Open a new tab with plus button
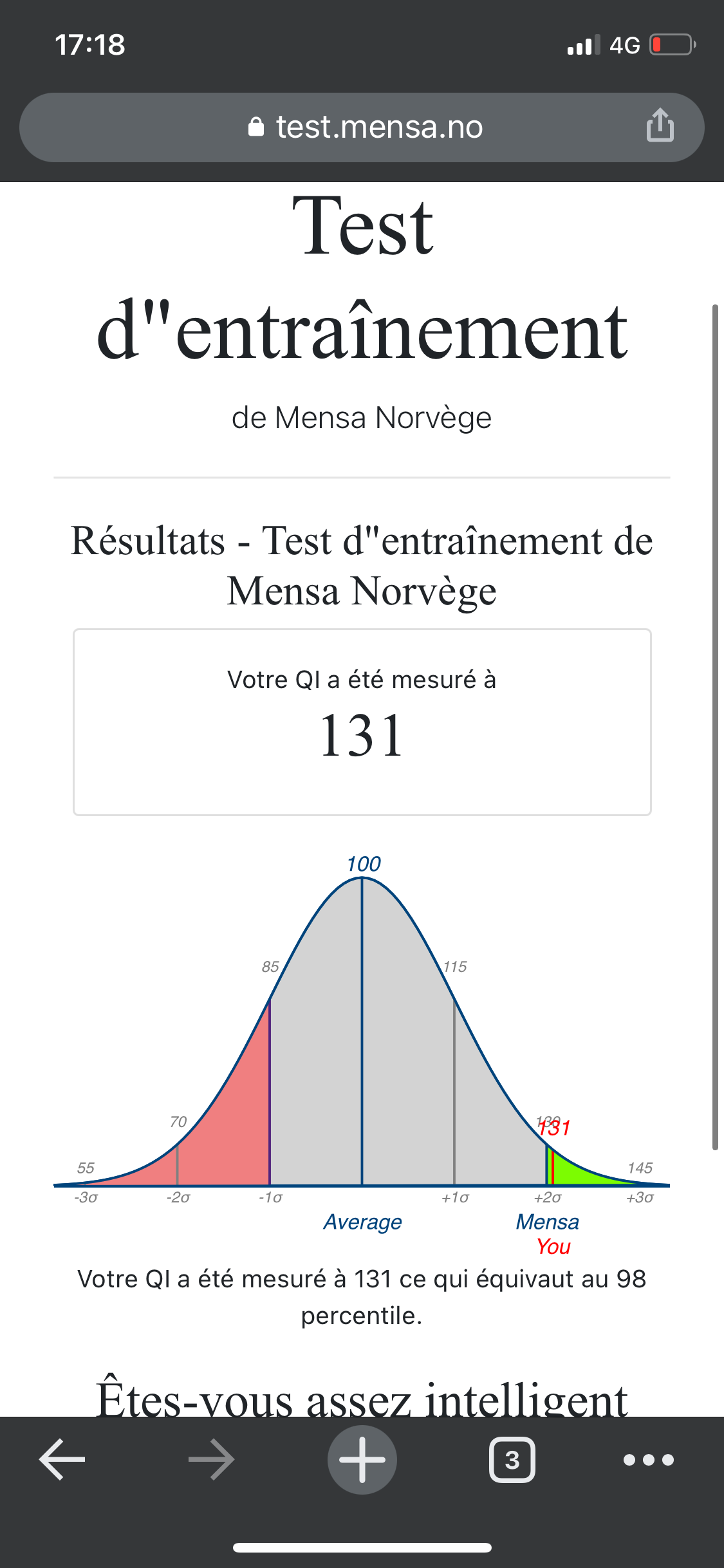The image size is (724, 1568). pyautogui.click(x=362, y=1459)
